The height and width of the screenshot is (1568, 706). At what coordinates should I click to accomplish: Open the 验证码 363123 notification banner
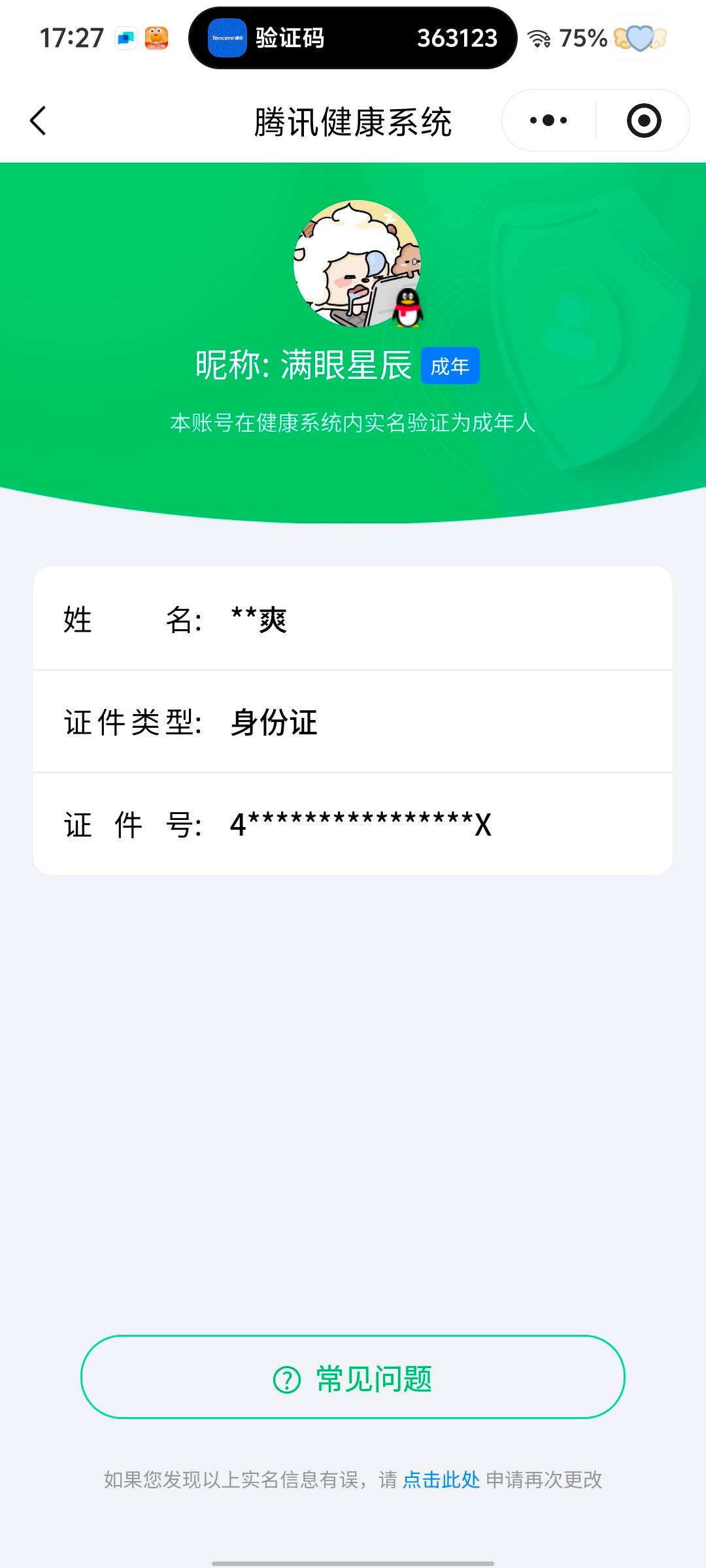click(x=353, y=37)
